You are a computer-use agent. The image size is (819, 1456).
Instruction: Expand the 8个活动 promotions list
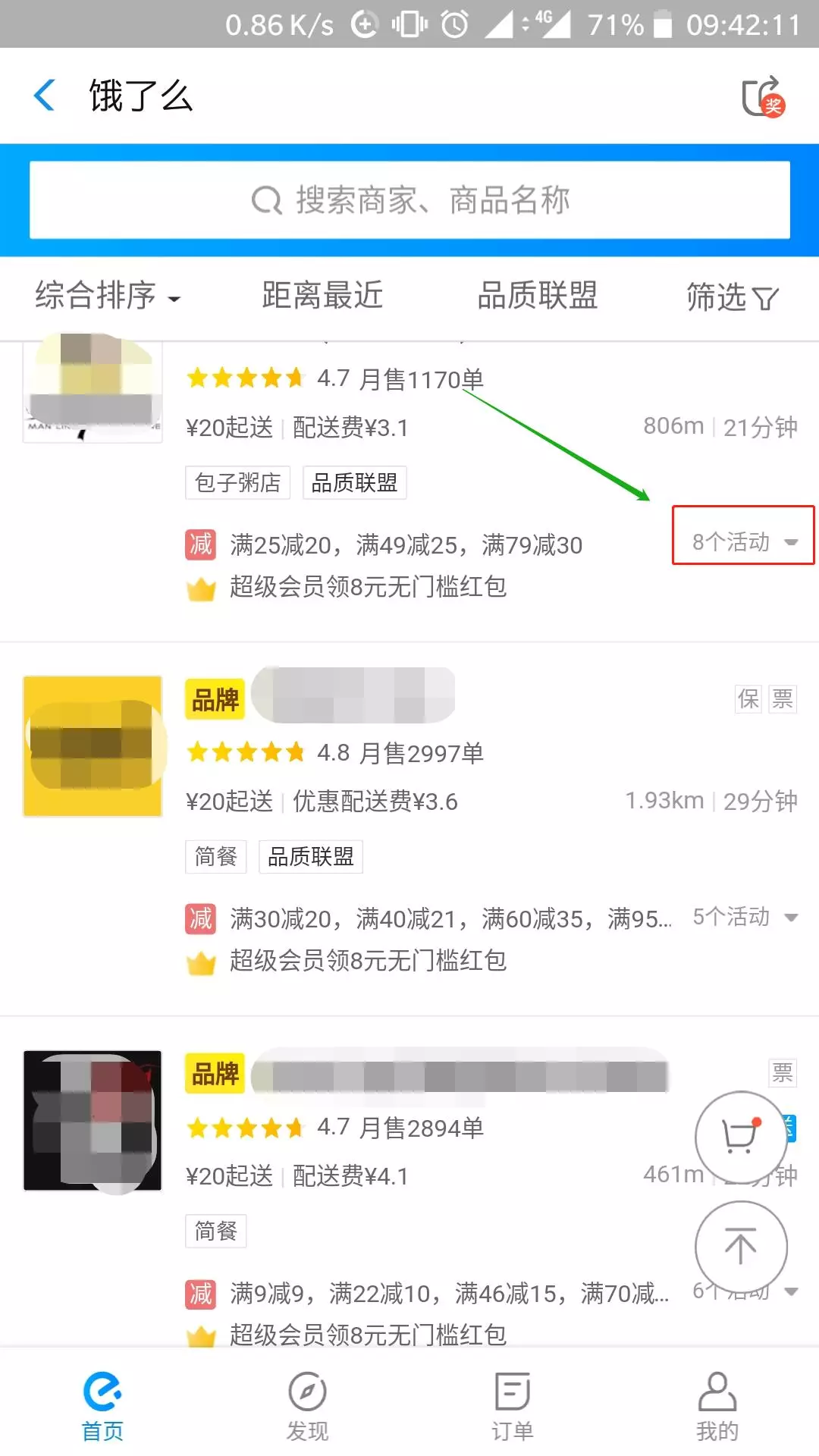coord(744,542)
